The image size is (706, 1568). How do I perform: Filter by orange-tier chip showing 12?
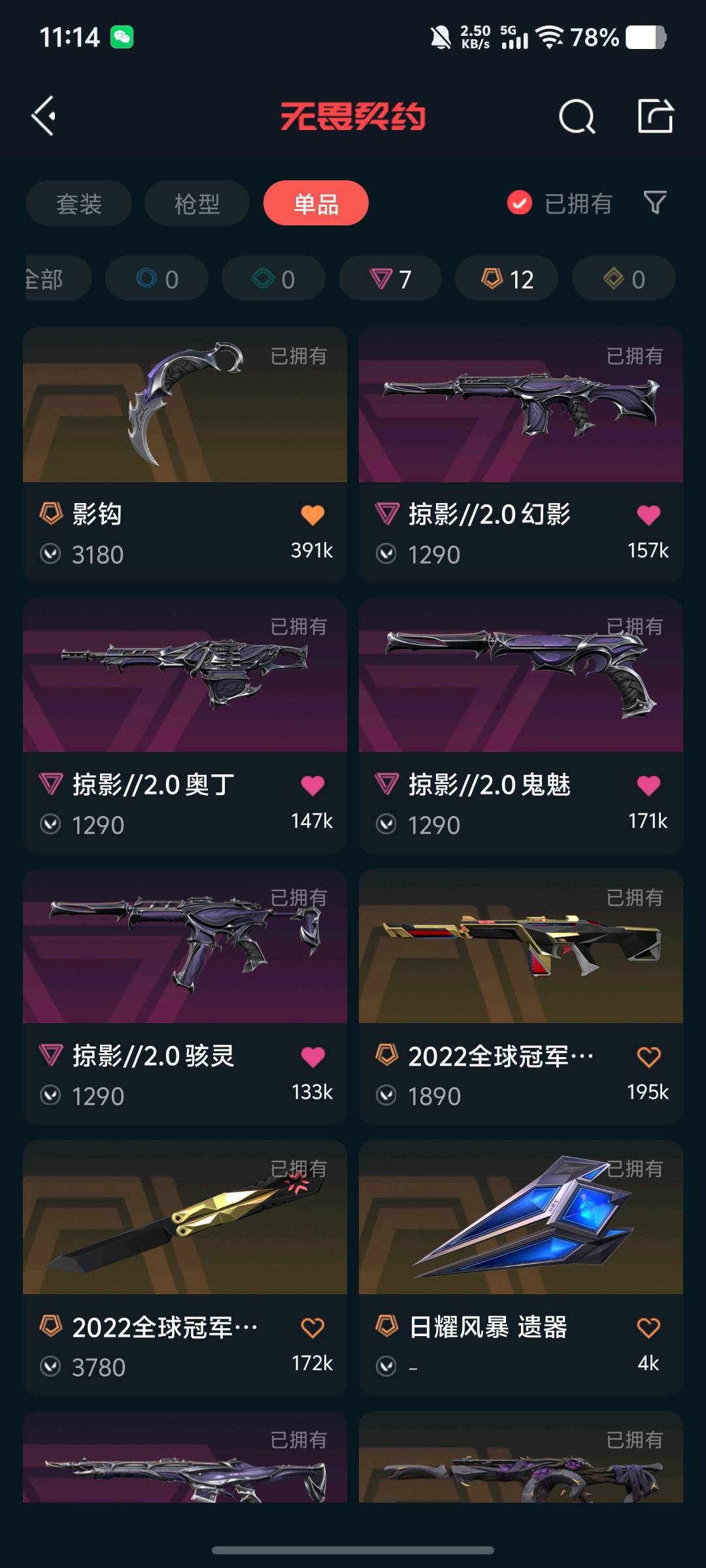pyautogui.click(x=507, y=279)
